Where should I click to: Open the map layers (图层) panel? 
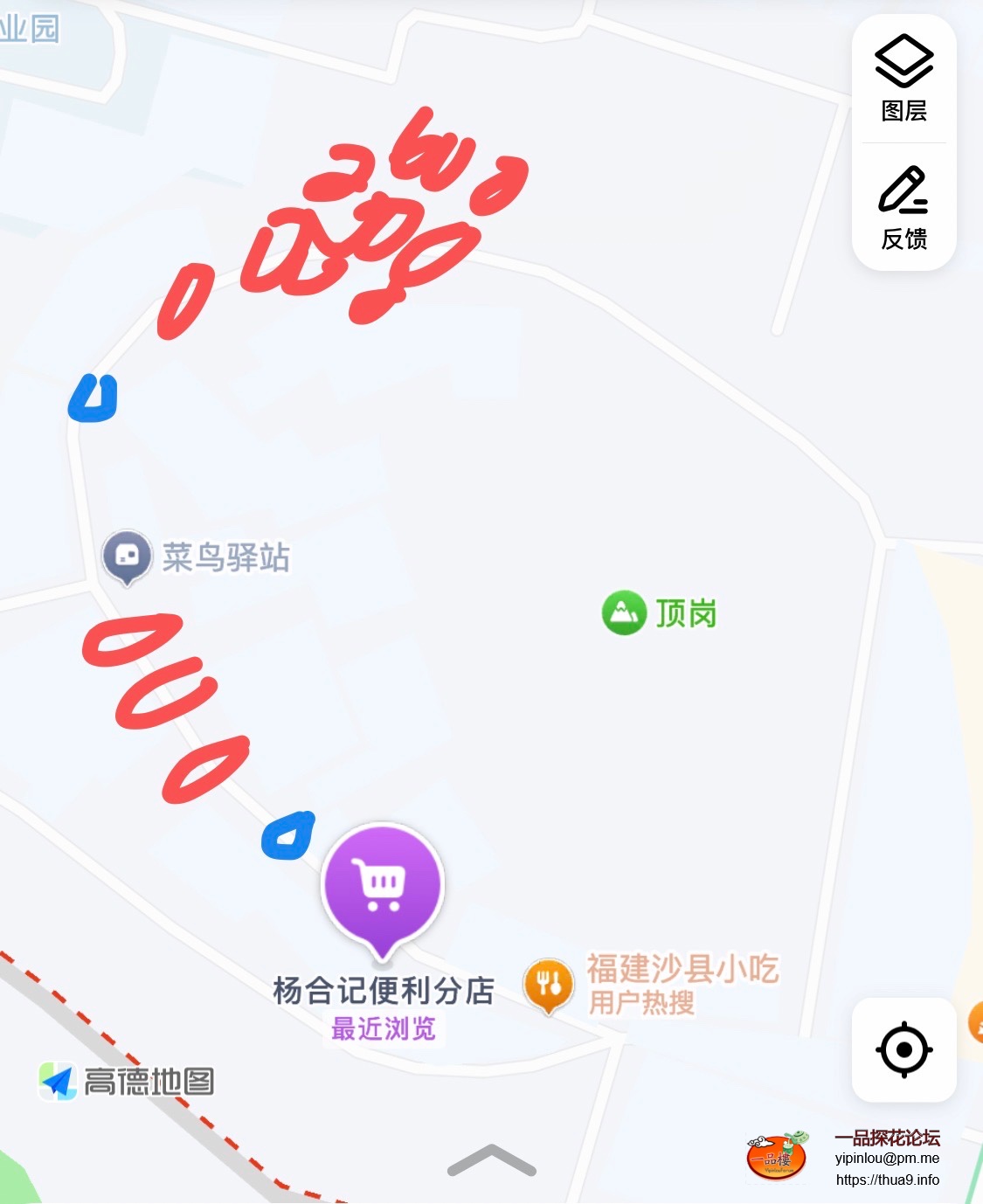coord(903,79)
